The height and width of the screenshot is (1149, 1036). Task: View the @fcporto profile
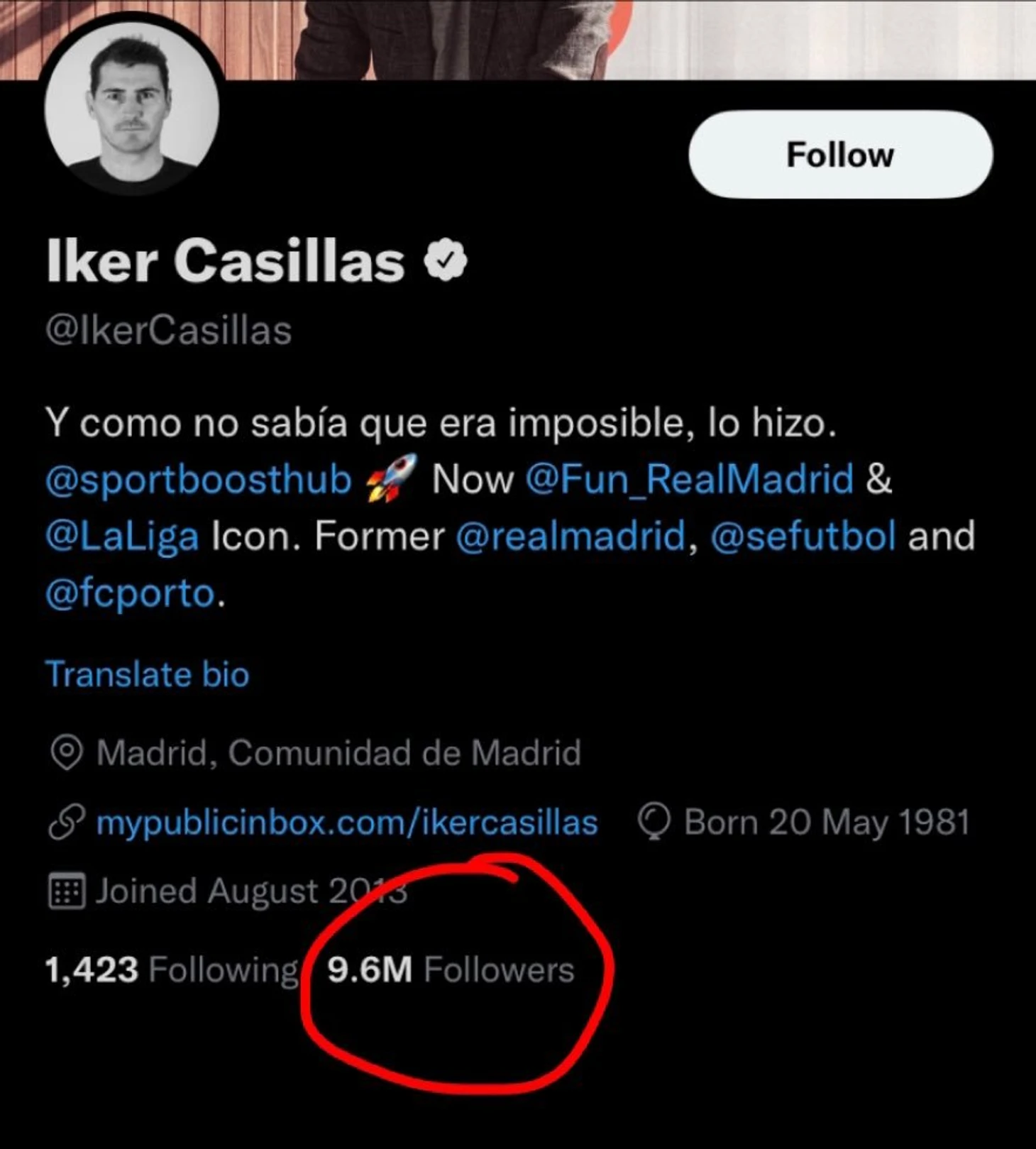coord(130,593)
